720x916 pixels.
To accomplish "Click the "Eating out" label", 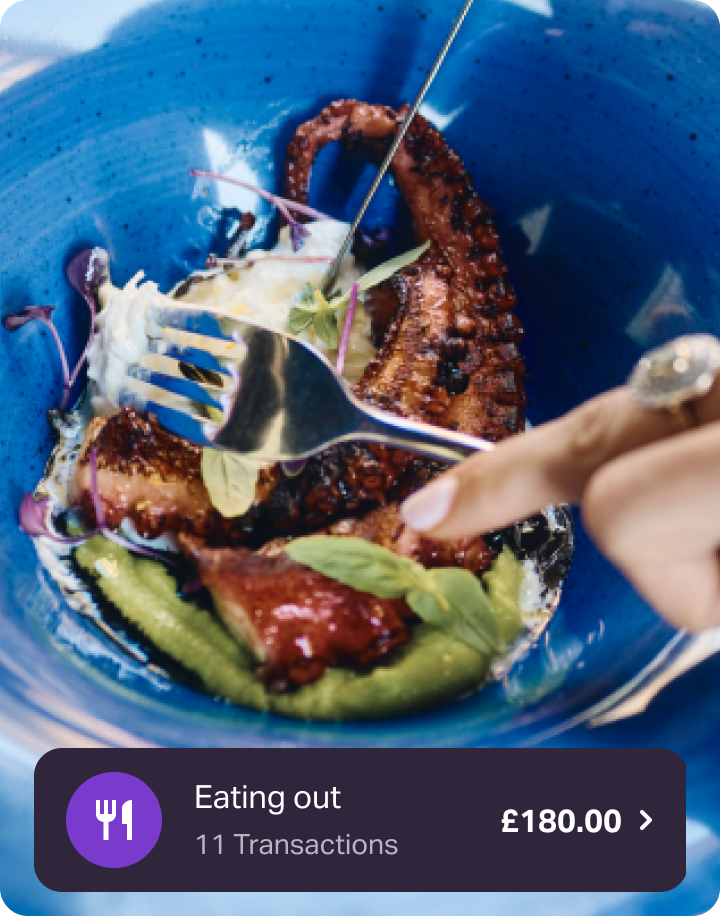I will [x=267, y=799].
